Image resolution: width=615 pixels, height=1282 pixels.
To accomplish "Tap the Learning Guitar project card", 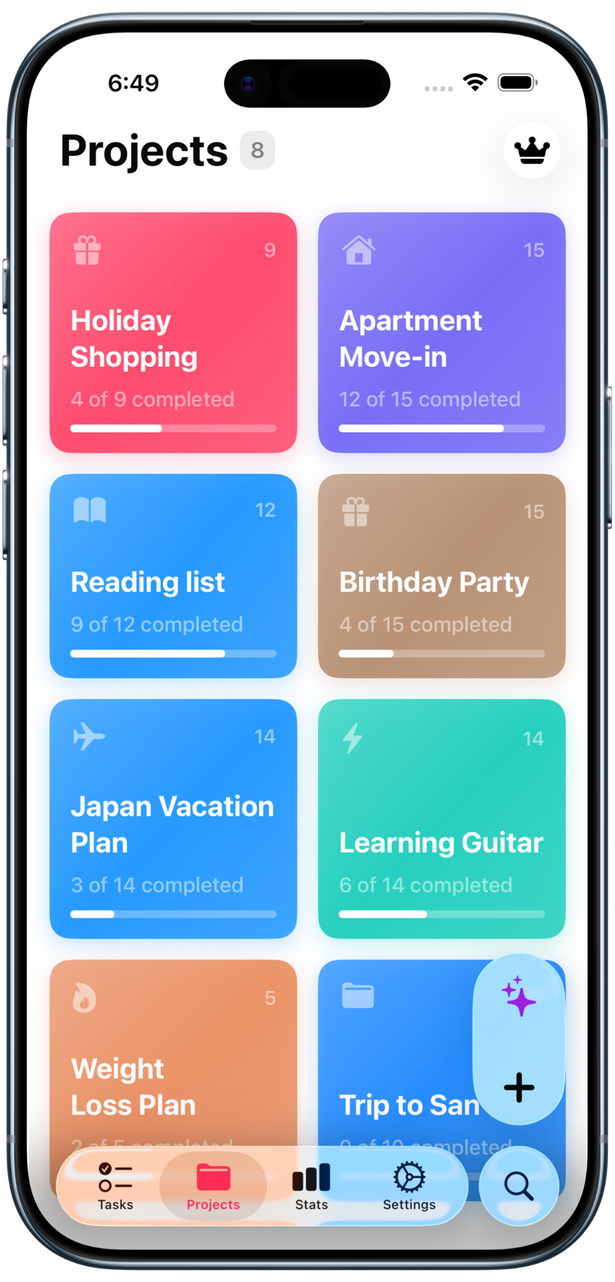I will coord(441,818).
